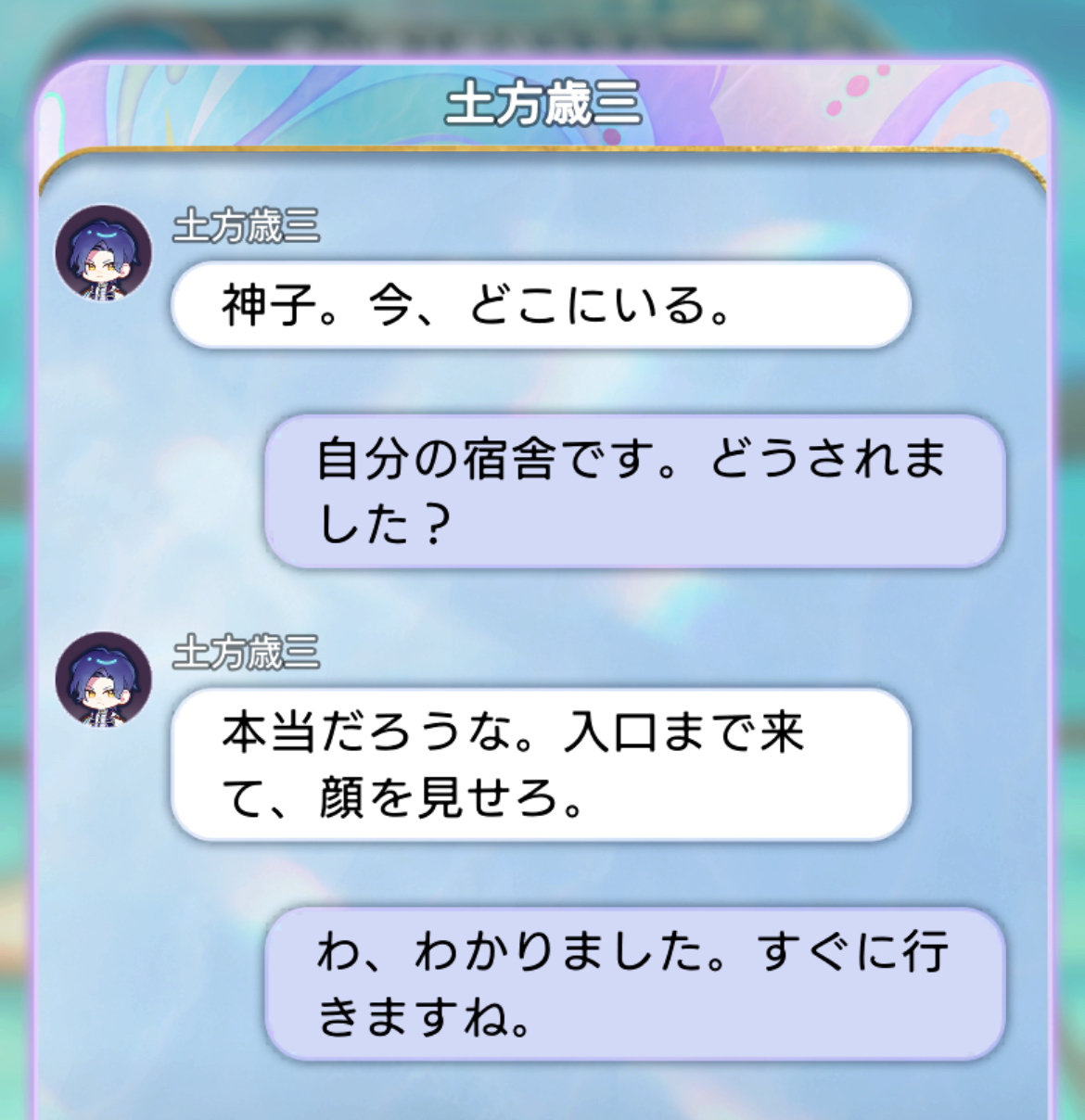Tap 土方歳三's avatar beside the 神子。今、どこにいる message
The image size is (1085, 1120).
(103, 253)
